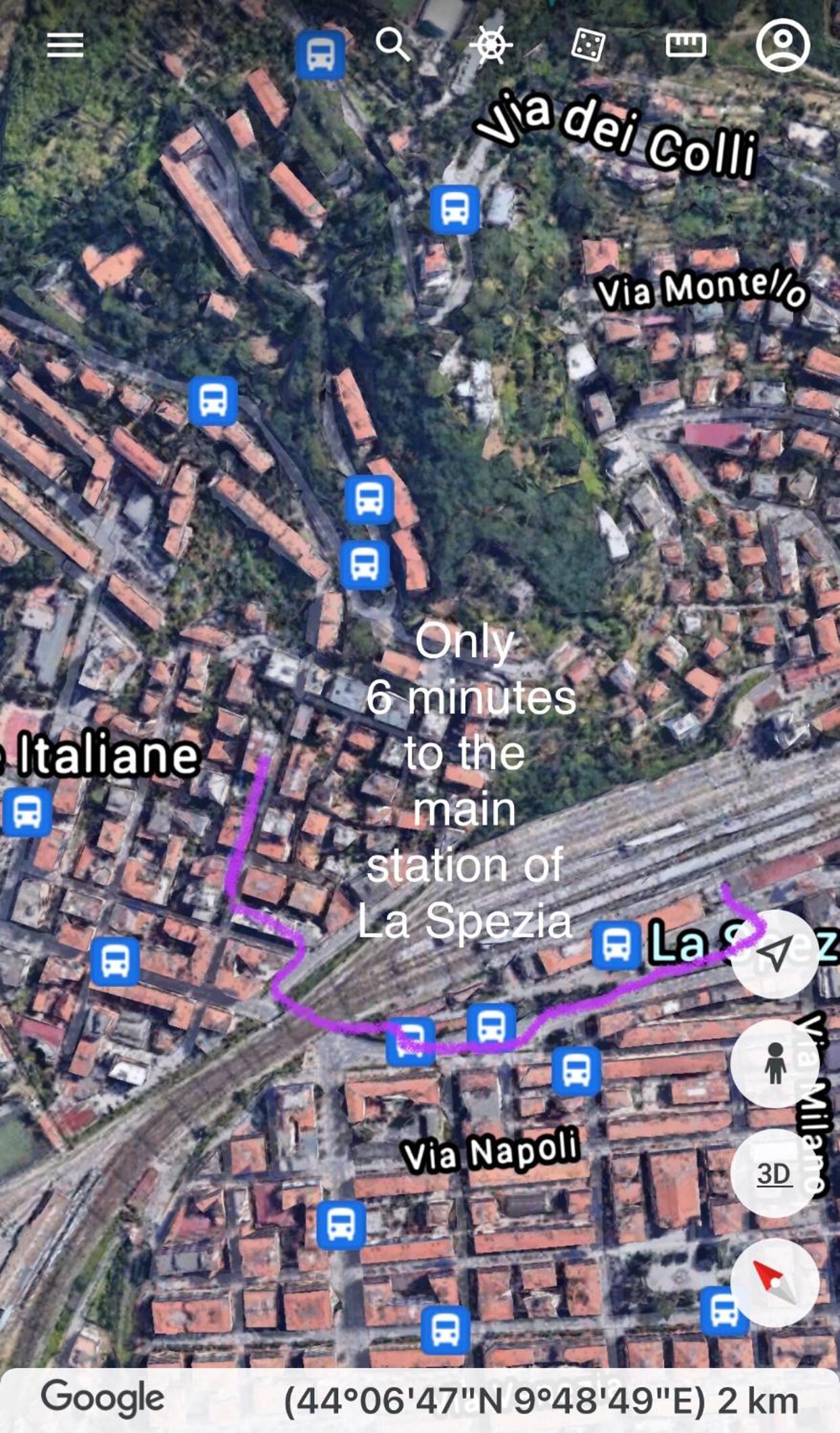Tap the I'm Feeling Lucky dice
This screenshot has width=840, height=1433.
pos(588,45)
